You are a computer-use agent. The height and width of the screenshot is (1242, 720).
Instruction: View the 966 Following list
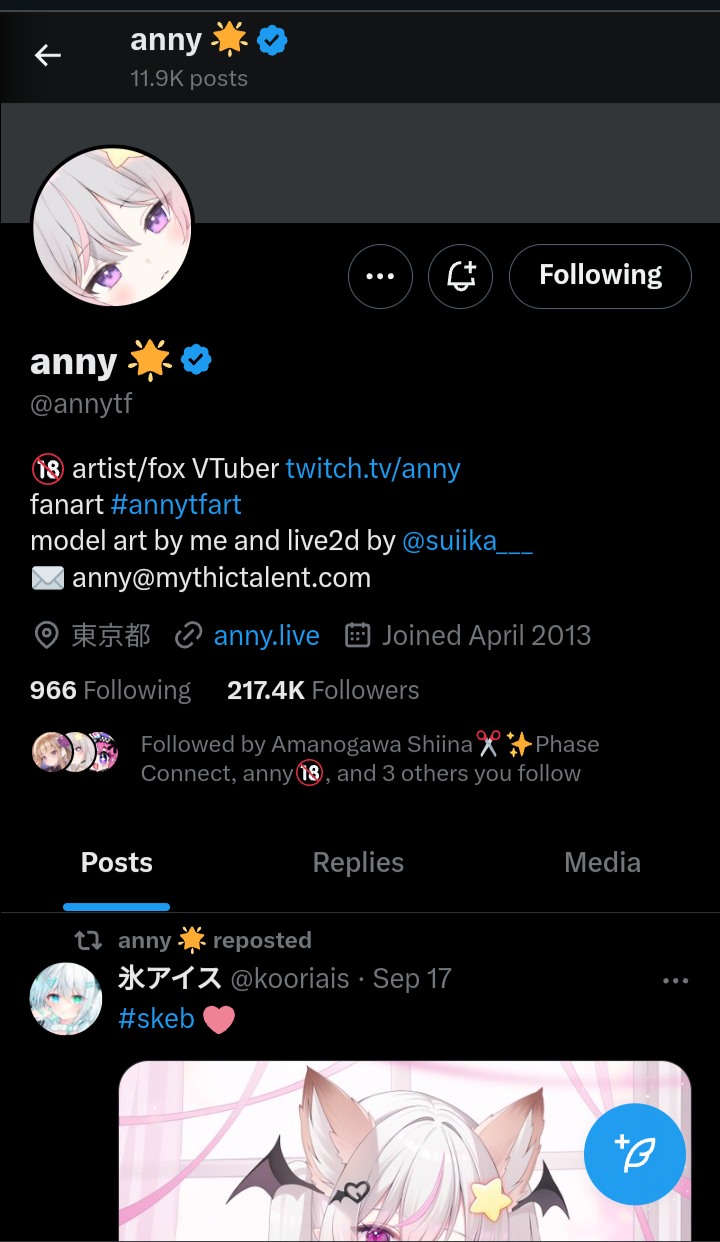tap(110, 690)
